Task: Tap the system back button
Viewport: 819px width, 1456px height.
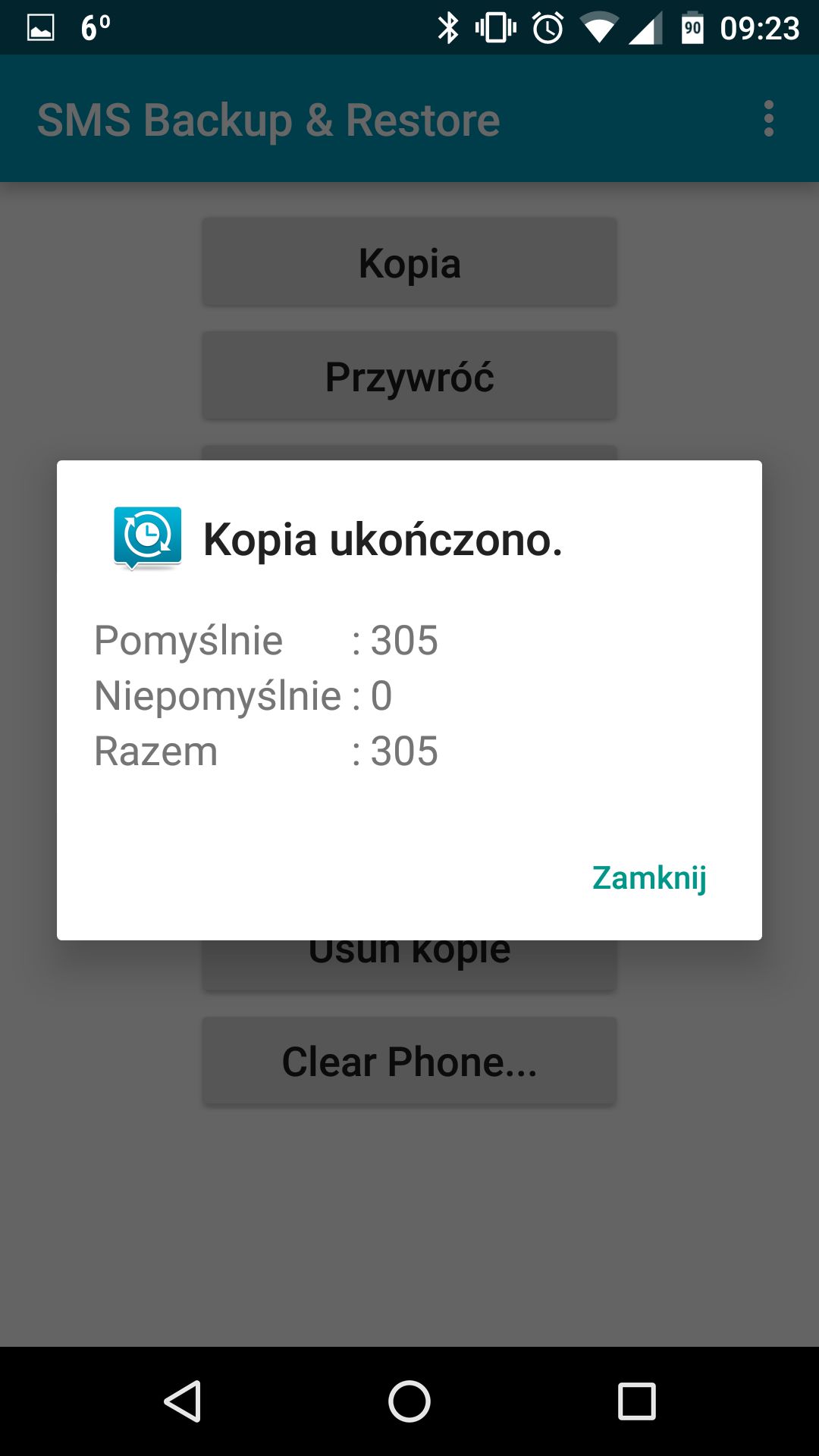Action: click(x=182, y=1401)
